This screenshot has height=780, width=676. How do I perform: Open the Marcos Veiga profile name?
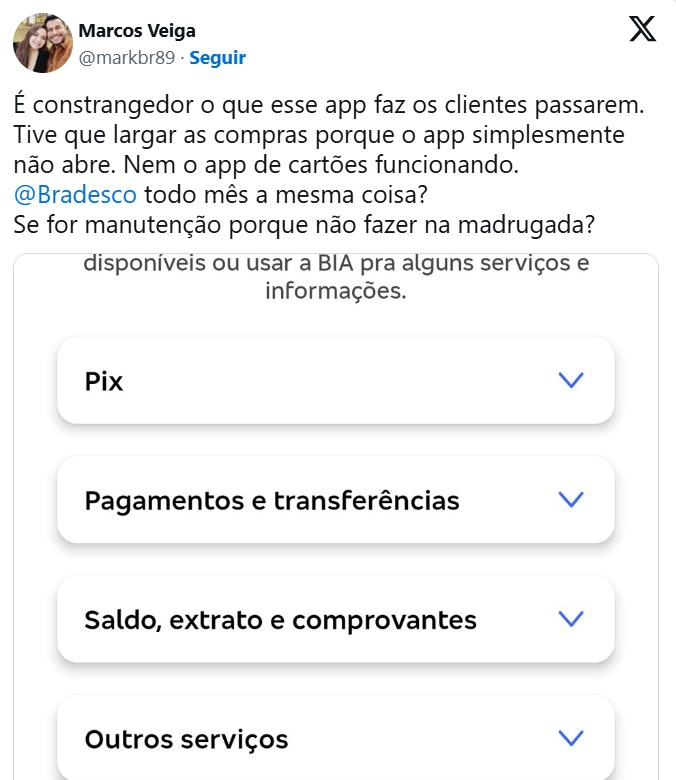tap(137, 31)
